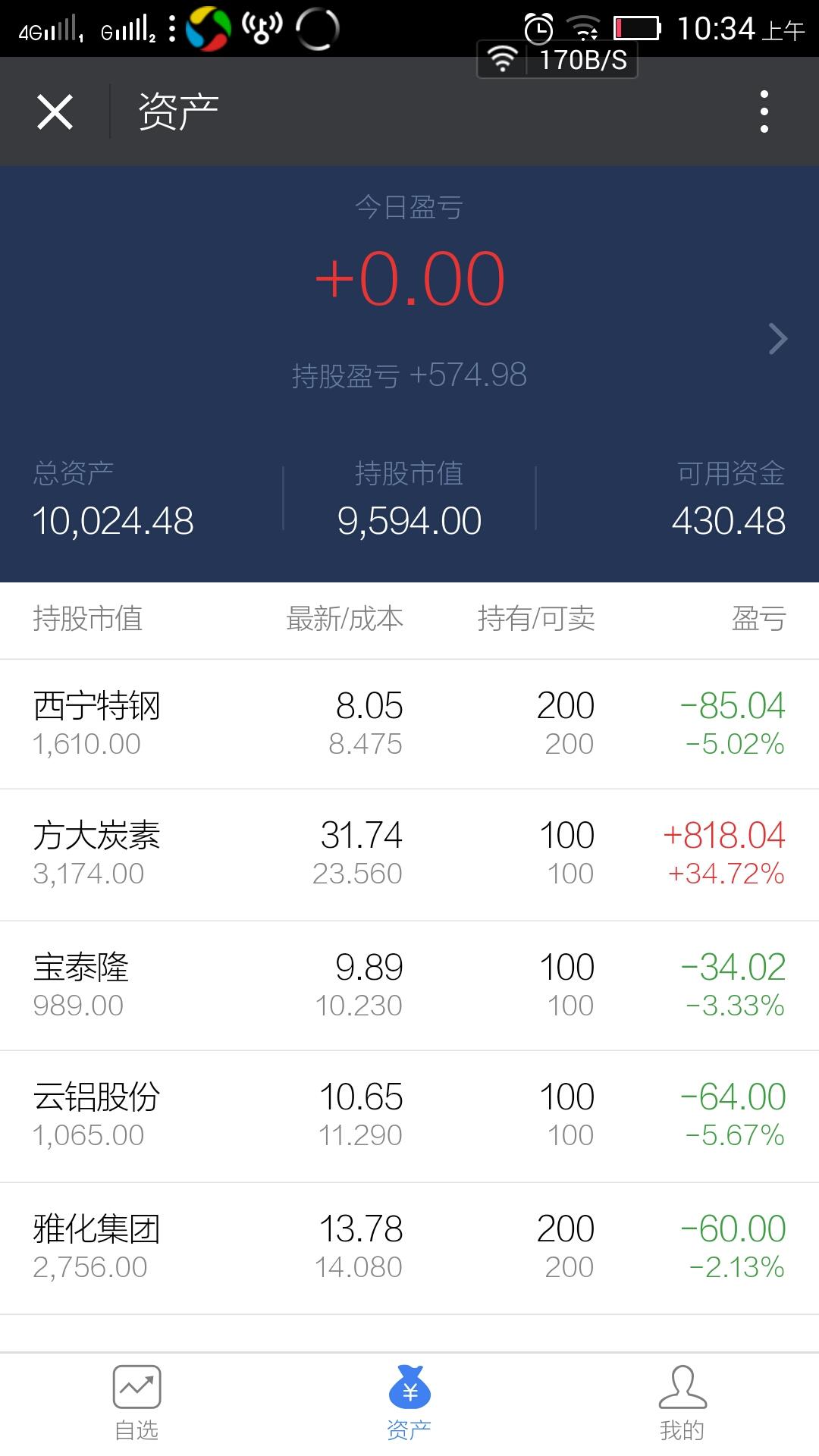
Task: Open the three-dot overflow menu
Action: (764, 111)
